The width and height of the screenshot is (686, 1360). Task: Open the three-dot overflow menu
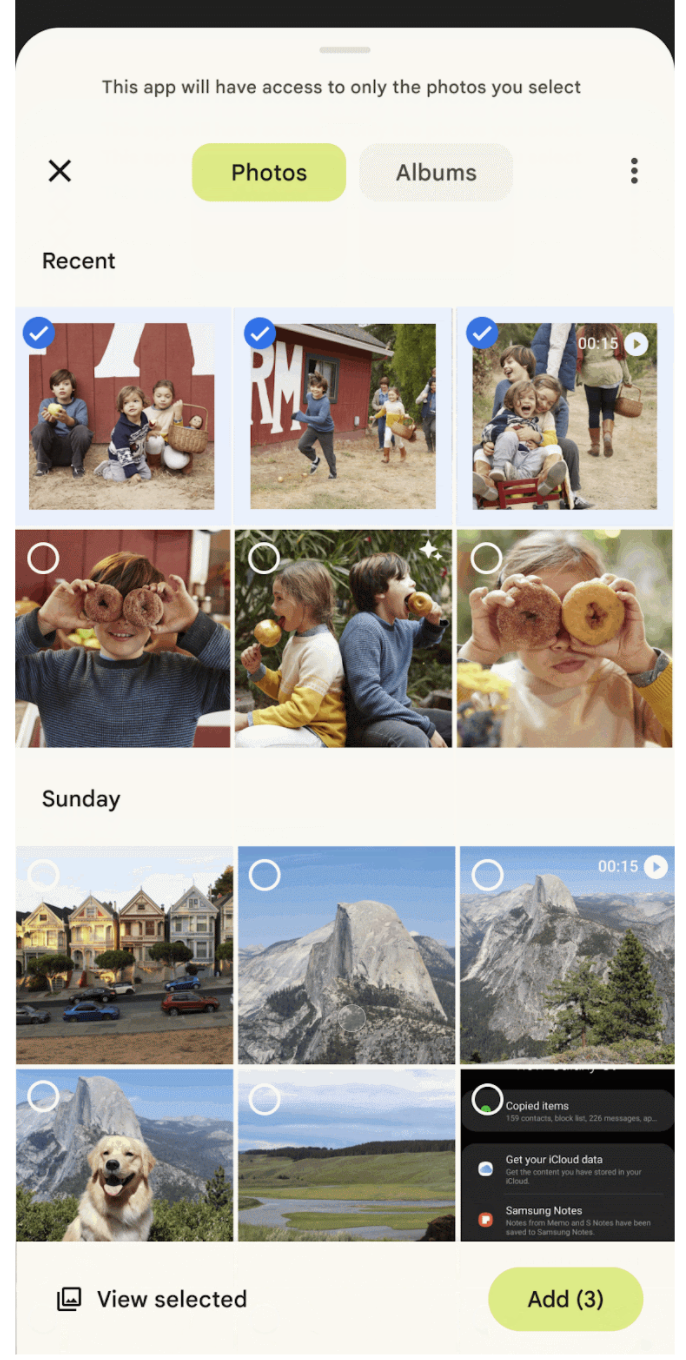tap(634, 171)
